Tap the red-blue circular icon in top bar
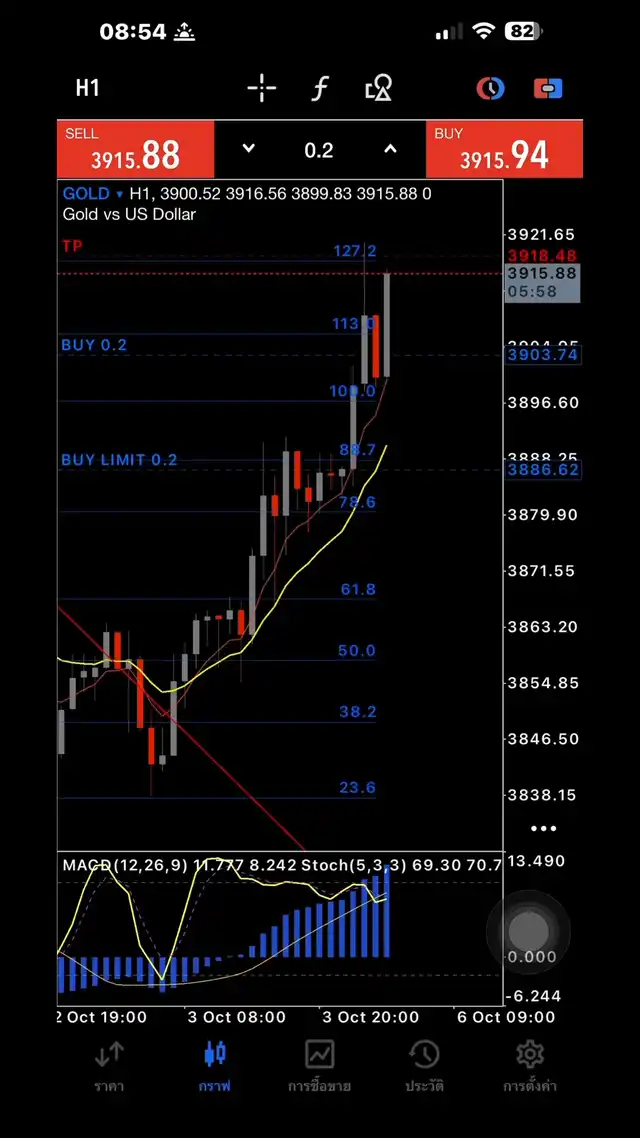The width and height of the screenshot is (640, 1138). pyautogui.click(x=490, y=88)
